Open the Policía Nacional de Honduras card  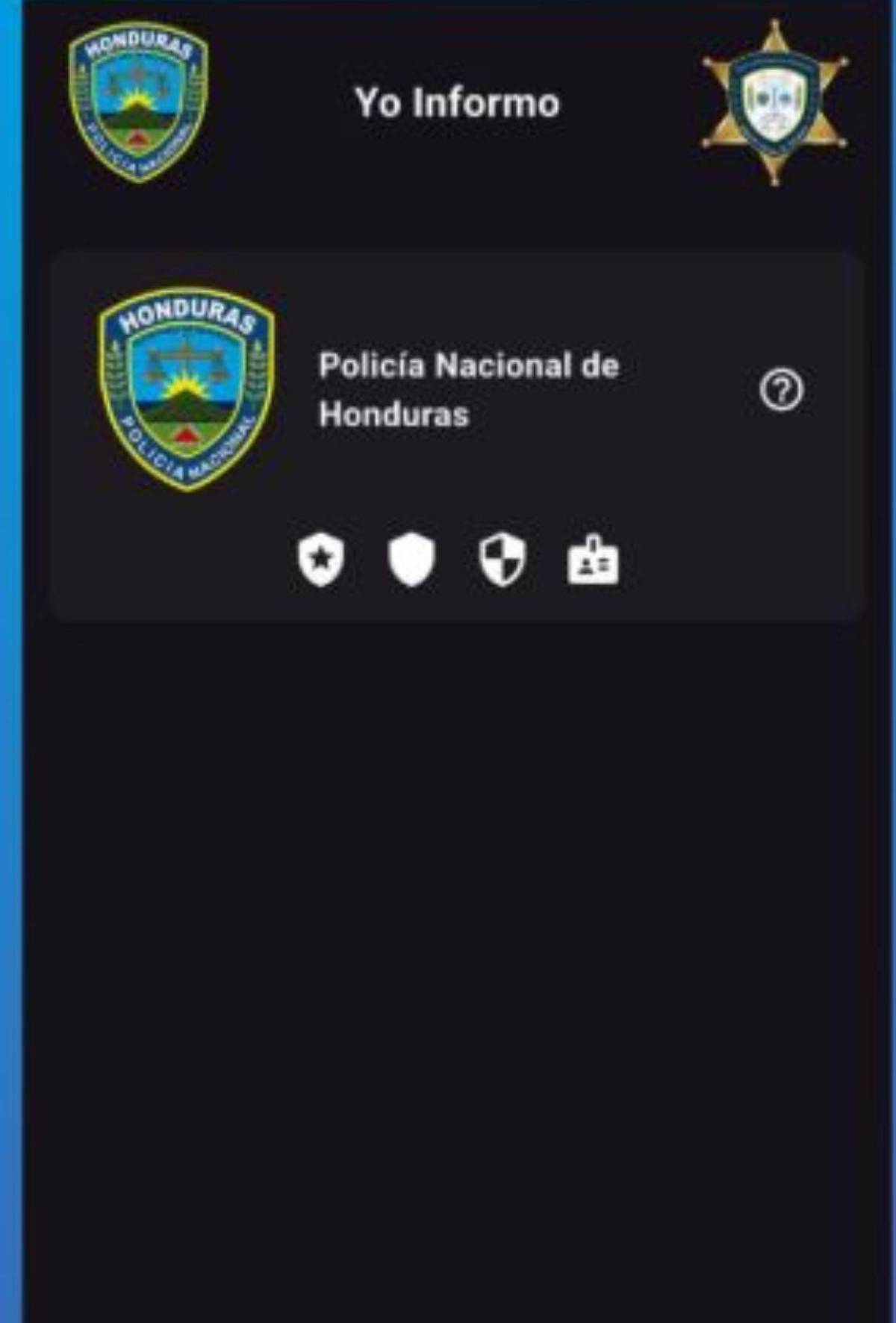click(468, 390)
